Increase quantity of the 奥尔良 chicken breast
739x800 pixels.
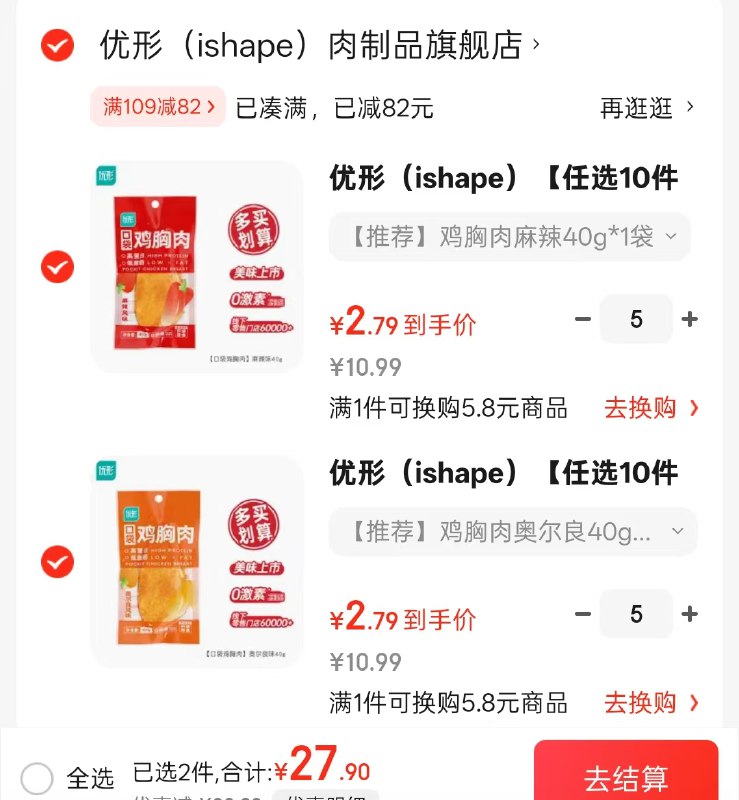pyautogui.click(x=690, y=614)
